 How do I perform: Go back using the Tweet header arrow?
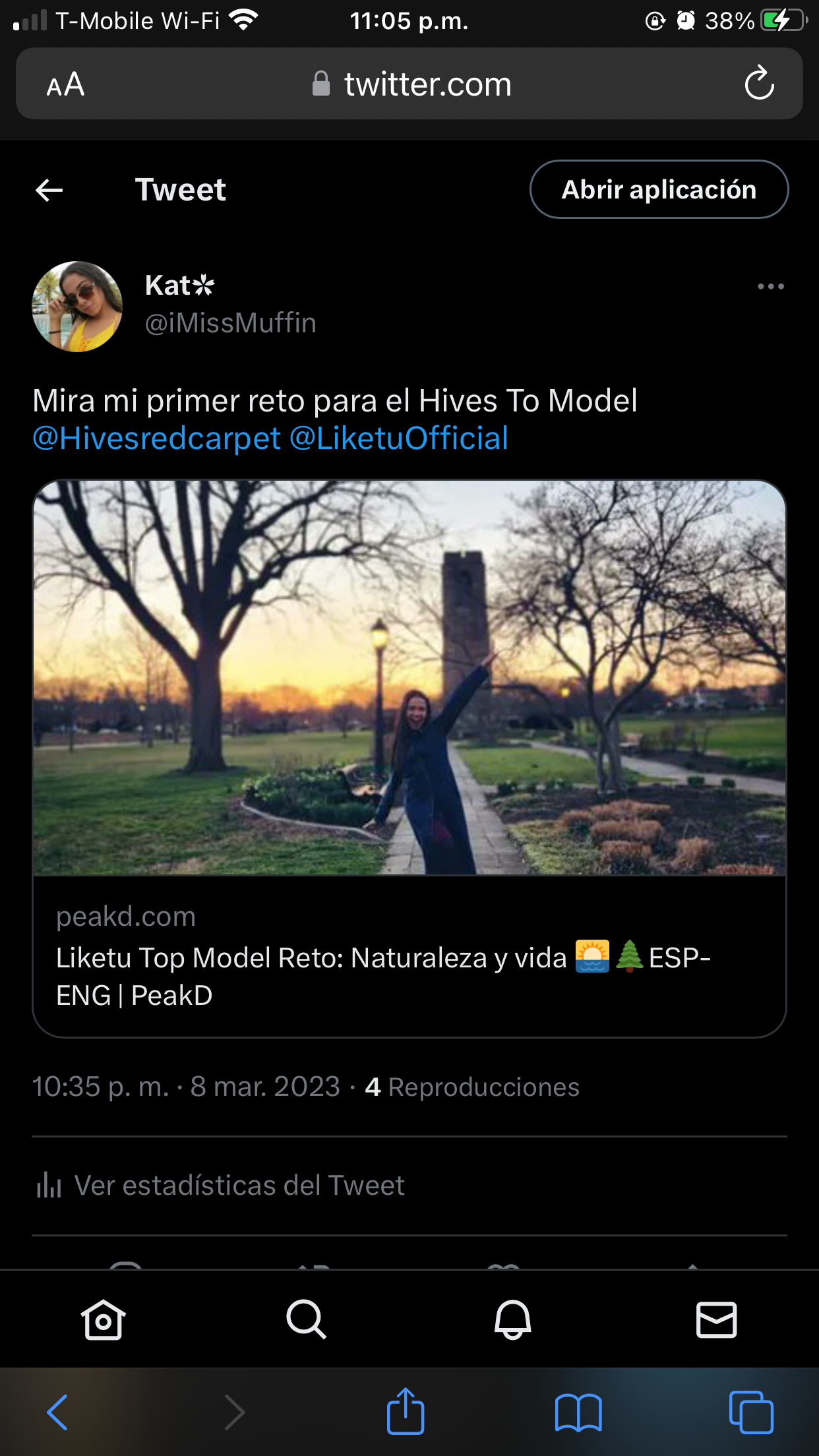[x=48, y=189]
